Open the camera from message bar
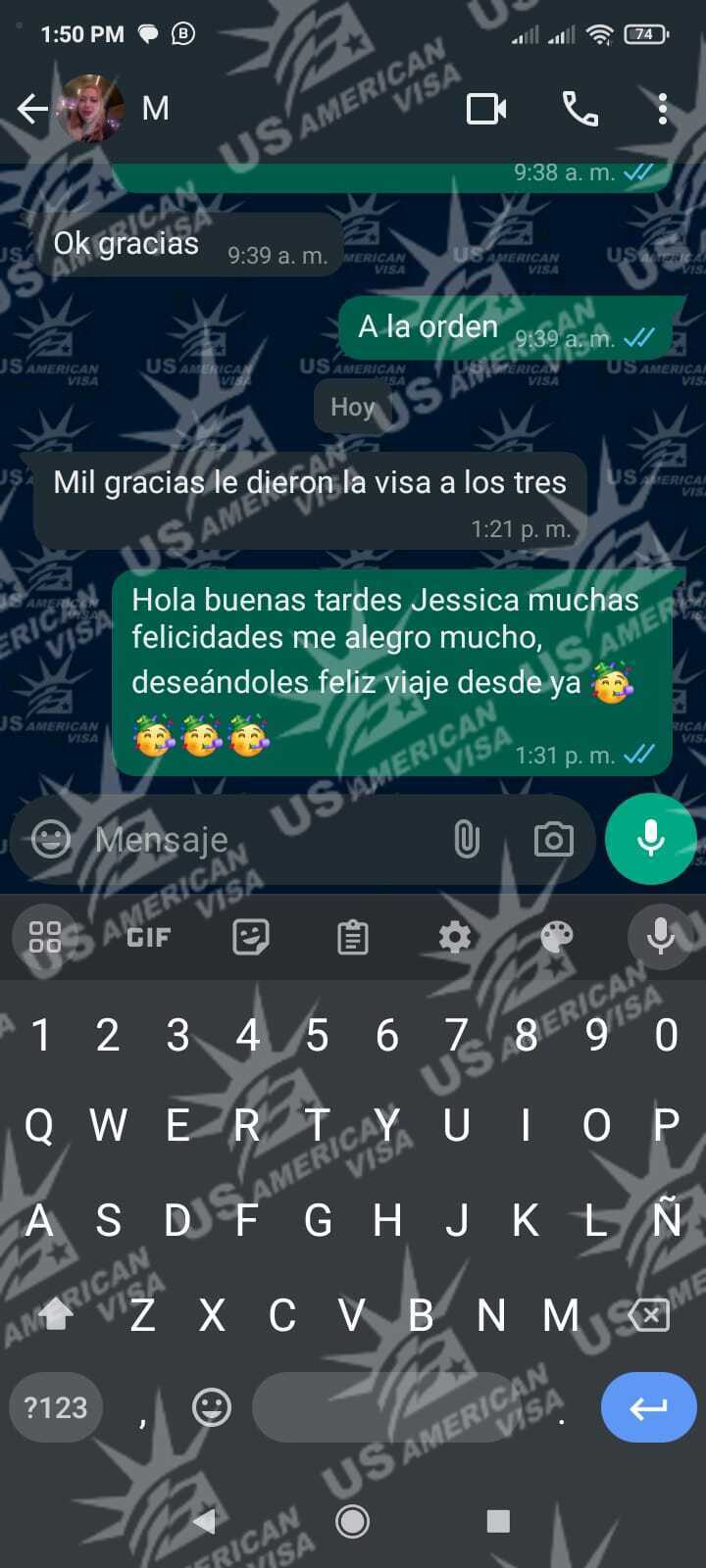 pos(553,839)
